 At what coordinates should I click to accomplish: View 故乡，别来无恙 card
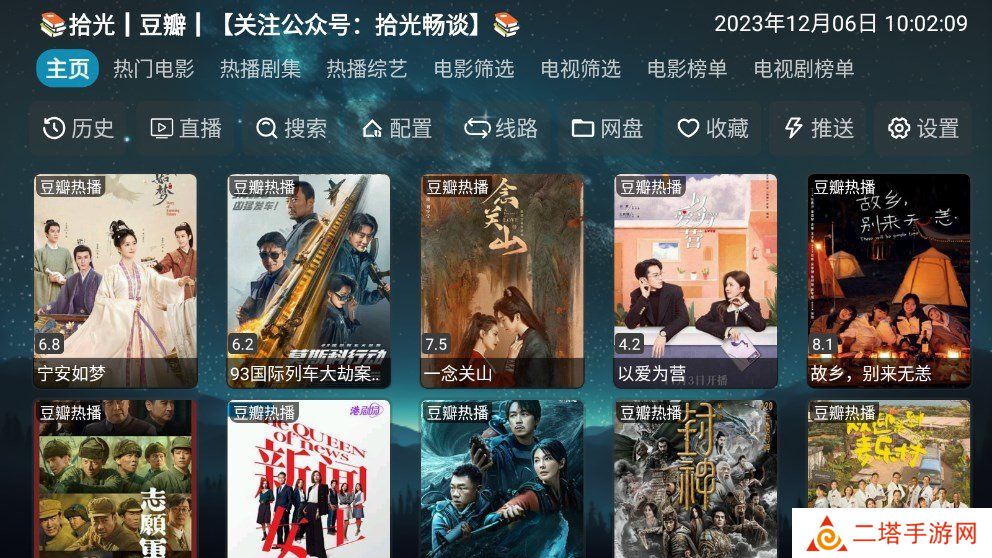point(889,280)
